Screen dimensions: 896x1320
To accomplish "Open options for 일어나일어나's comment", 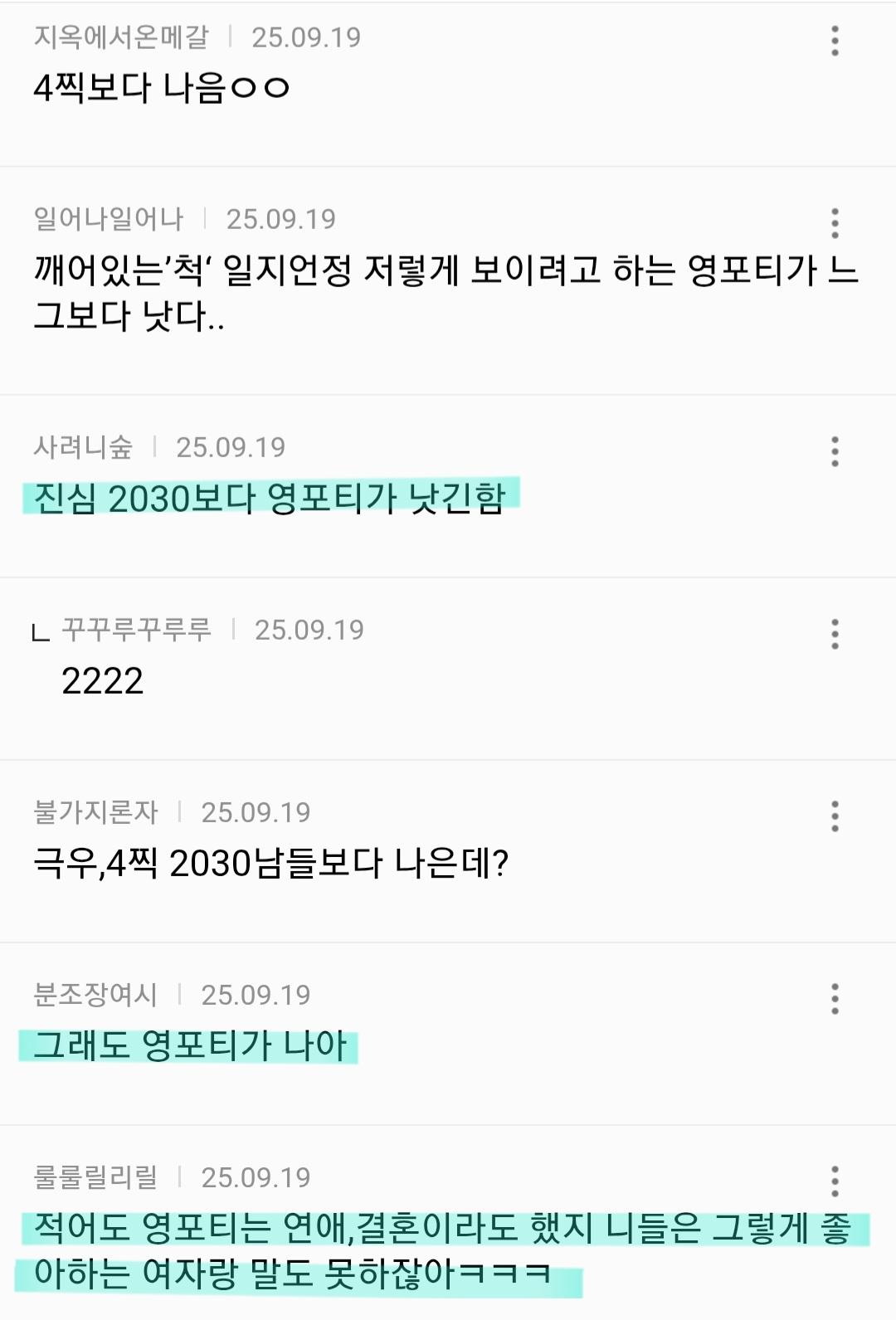I will (x=835, y=223).
